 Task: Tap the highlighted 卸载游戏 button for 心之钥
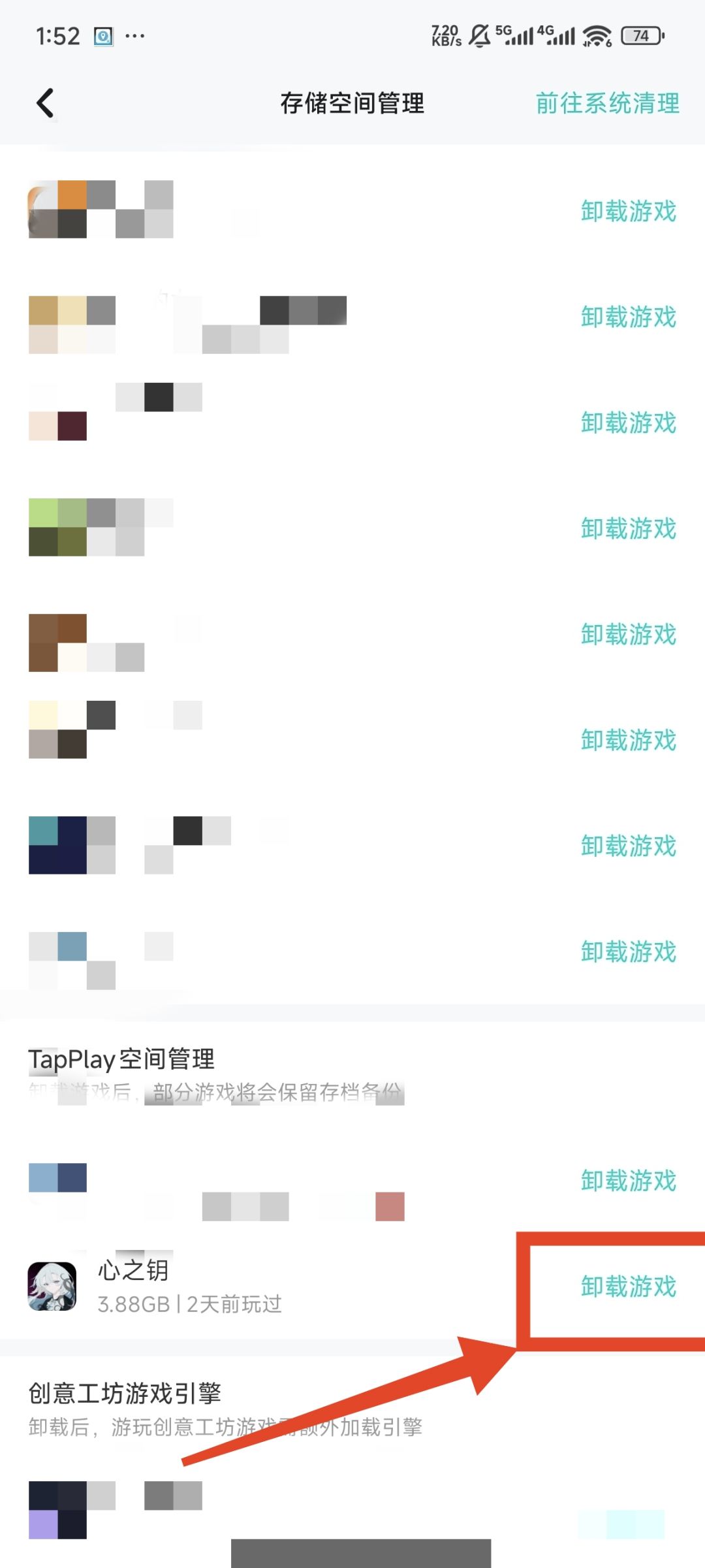coord(628,1287)
